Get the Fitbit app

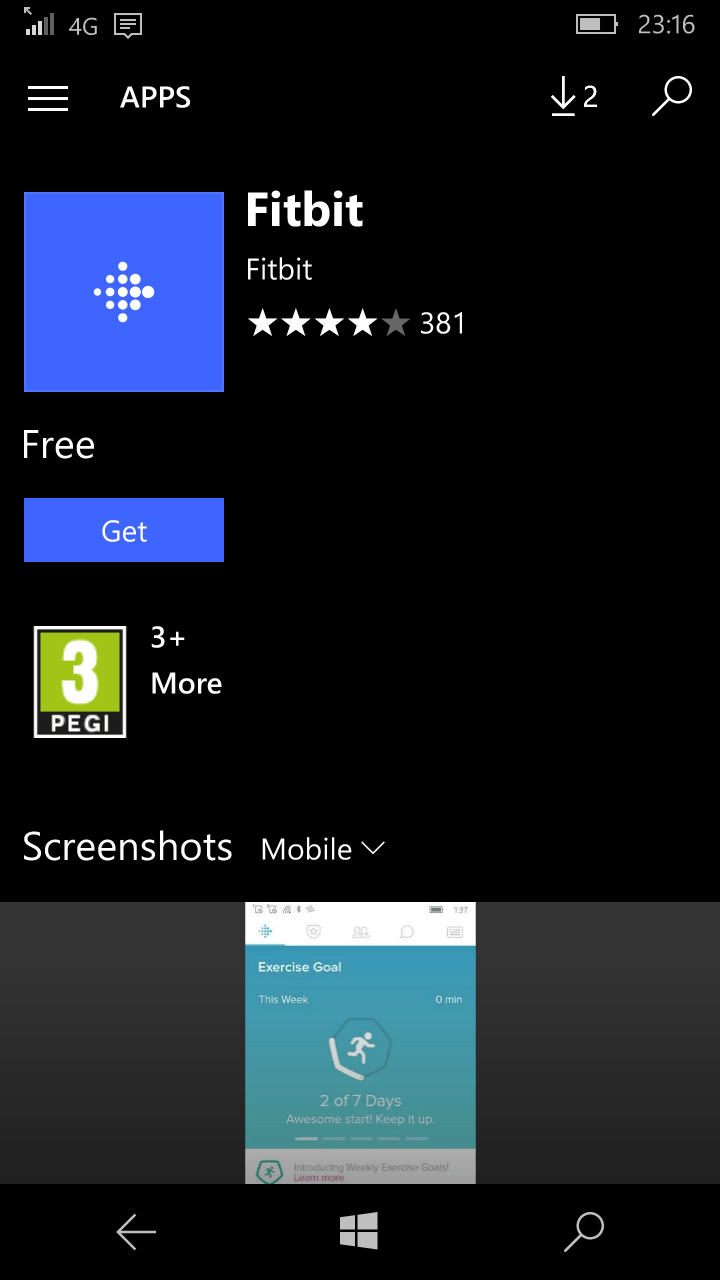coord(124,531)
